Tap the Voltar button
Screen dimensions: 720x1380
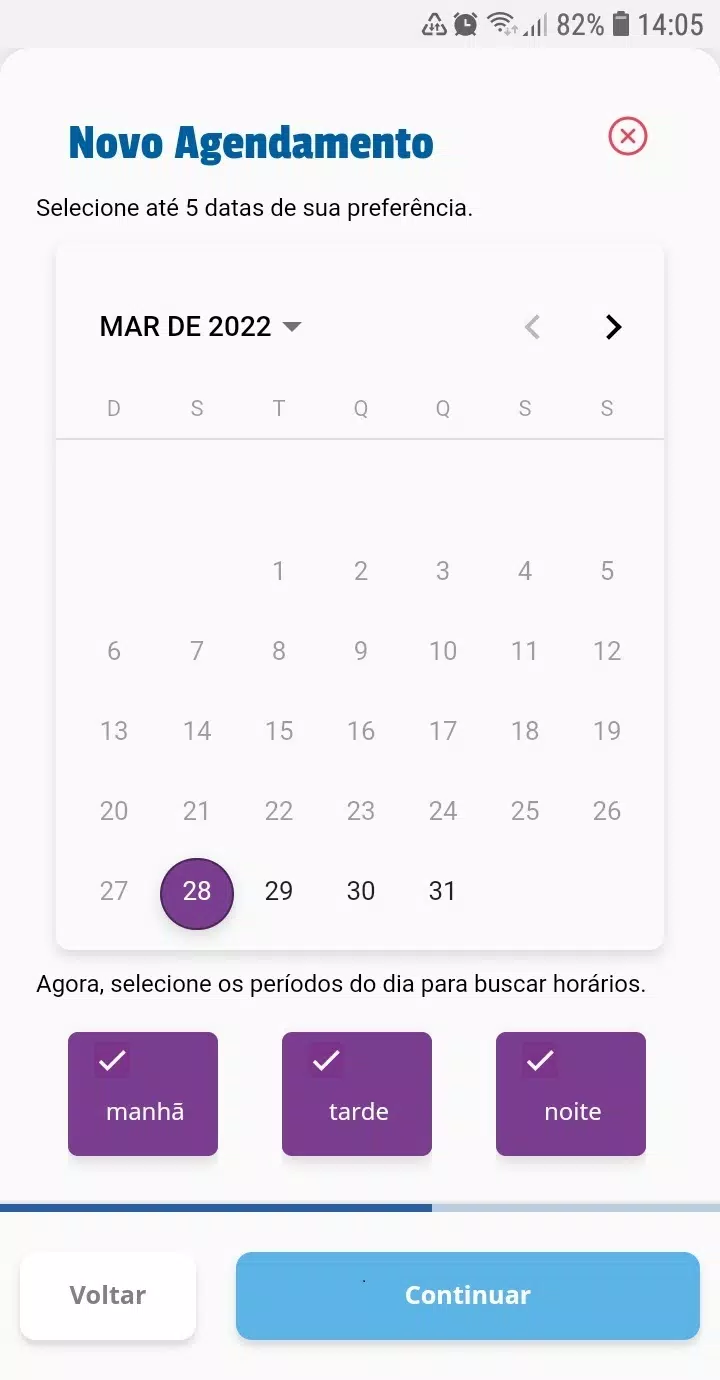click(108, 1295)
